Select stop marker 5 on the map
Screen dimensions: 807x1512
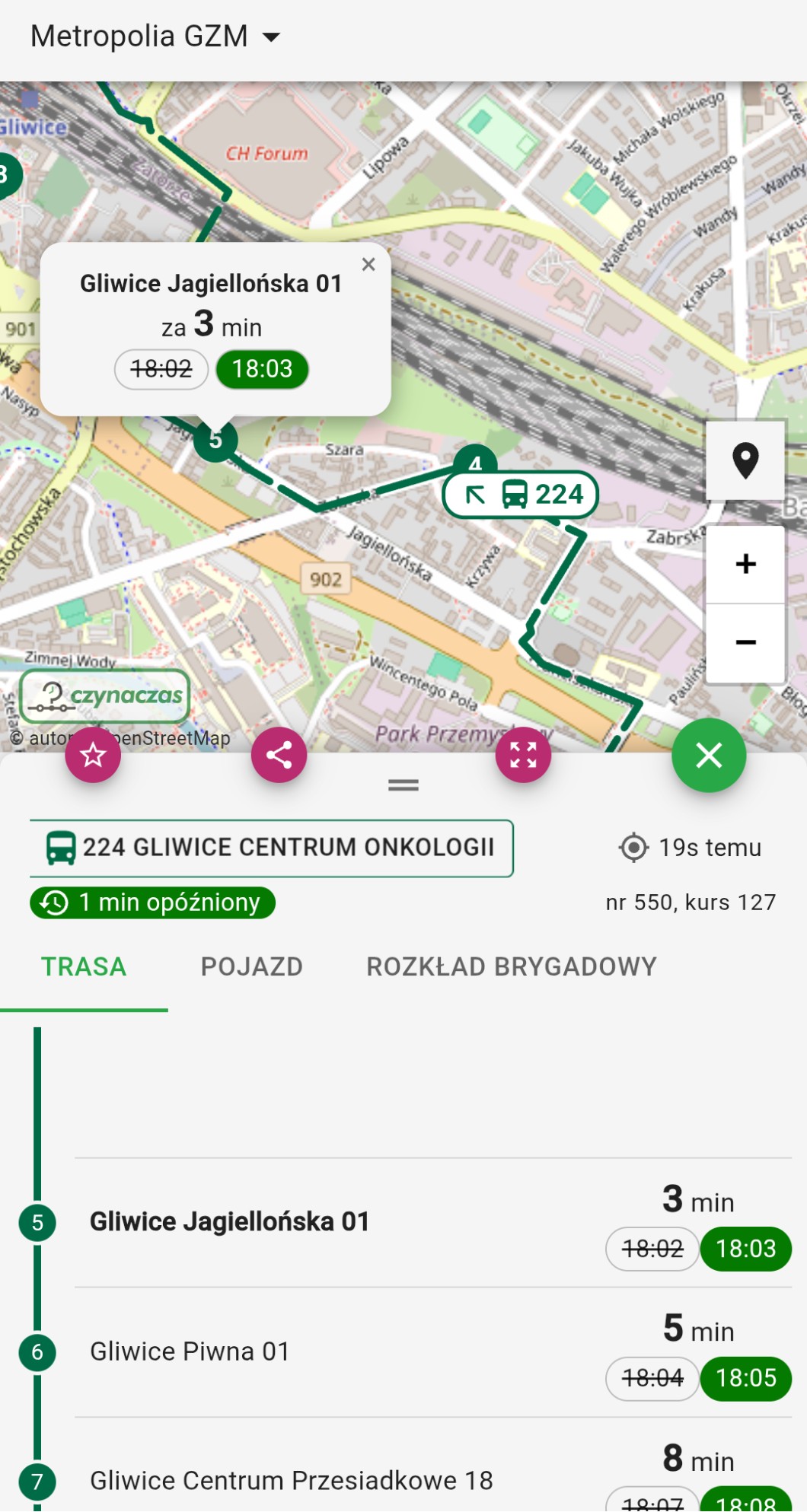(x=215, y=440)
